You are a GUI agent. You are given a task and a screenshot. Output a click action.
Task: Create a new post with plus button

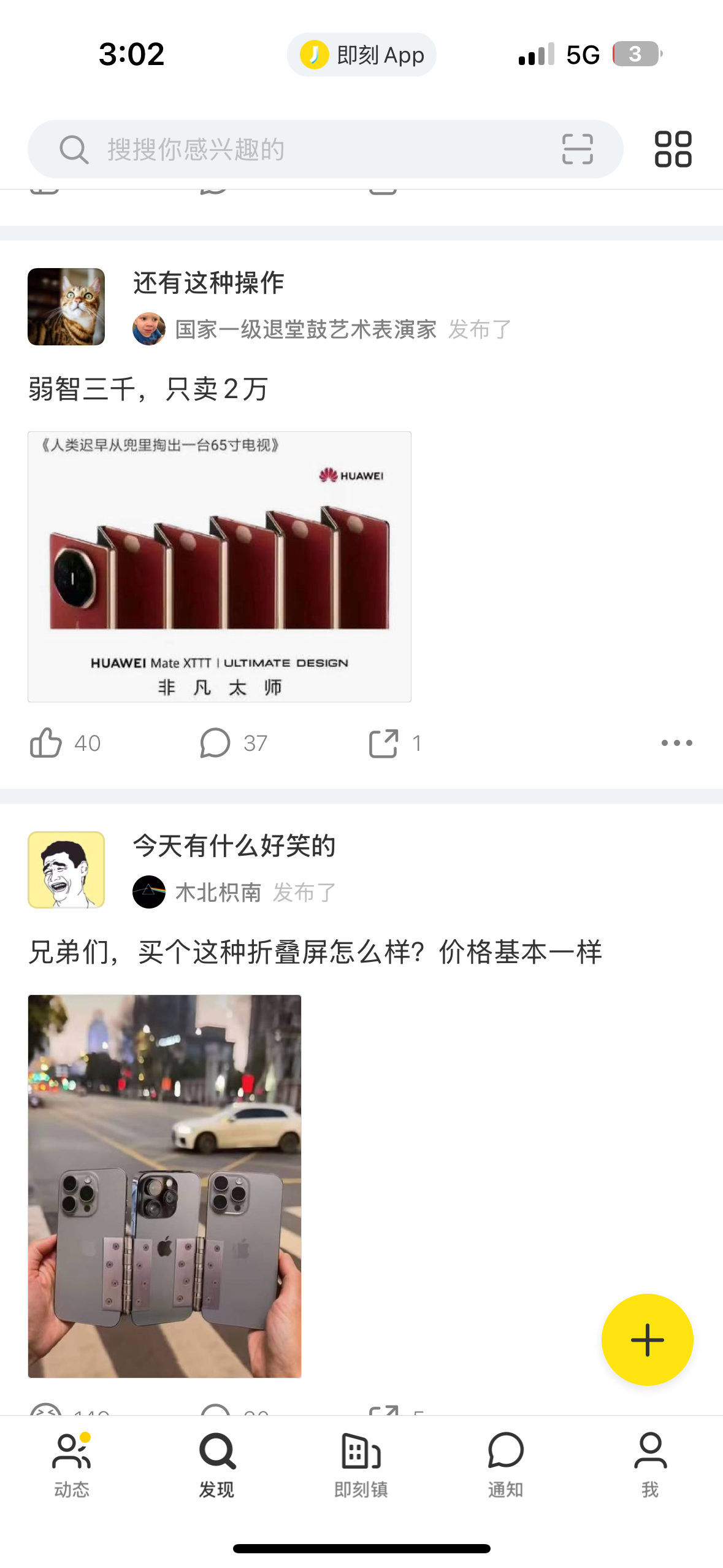(x=647, y=1340)
